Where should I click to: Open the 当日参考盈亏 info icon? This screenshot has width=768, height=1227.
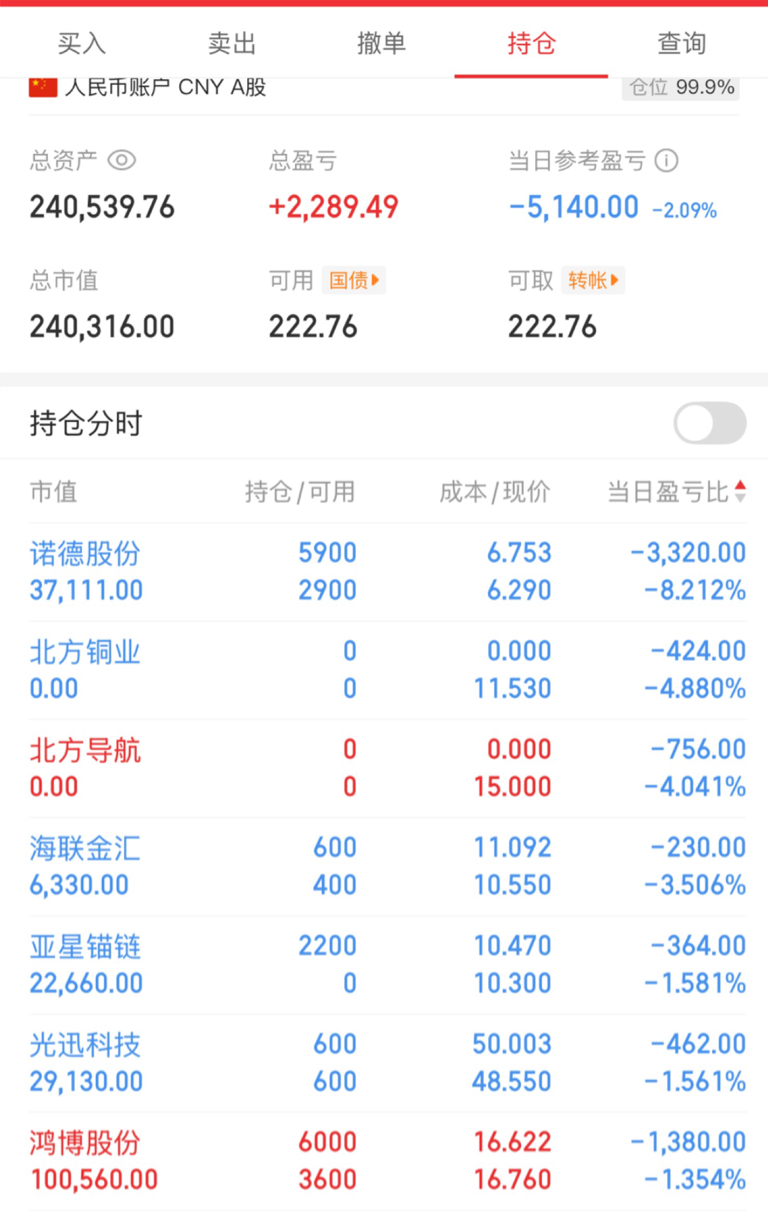(x=666, y=160)
